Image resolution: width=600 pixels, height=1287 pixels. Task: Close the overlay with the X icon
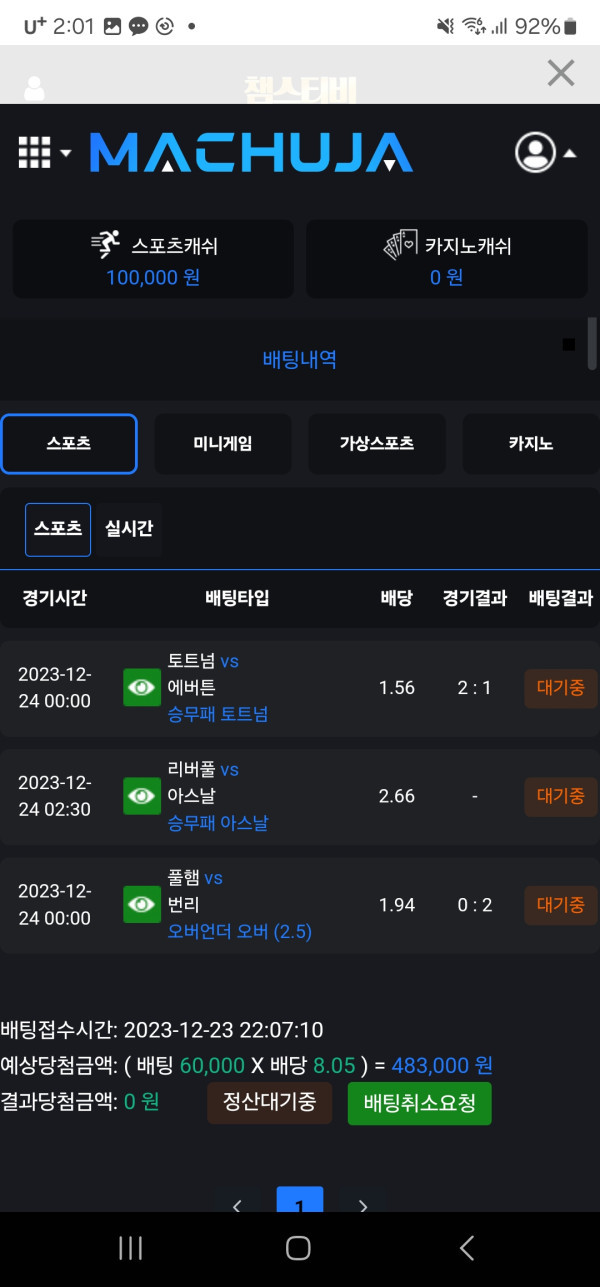[x=561, y=73]
